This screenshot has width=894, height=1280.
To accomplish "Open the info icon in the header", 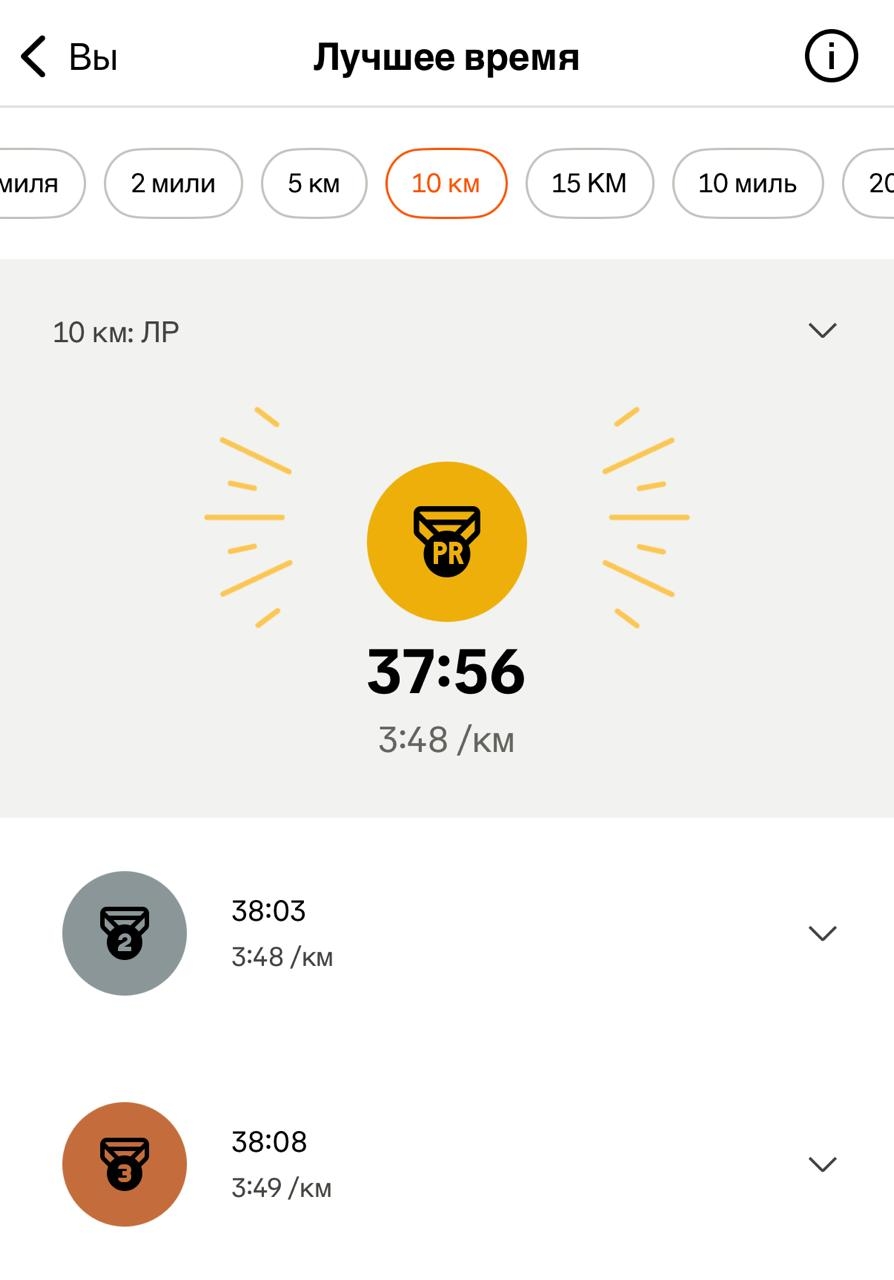I will point(831,57).
